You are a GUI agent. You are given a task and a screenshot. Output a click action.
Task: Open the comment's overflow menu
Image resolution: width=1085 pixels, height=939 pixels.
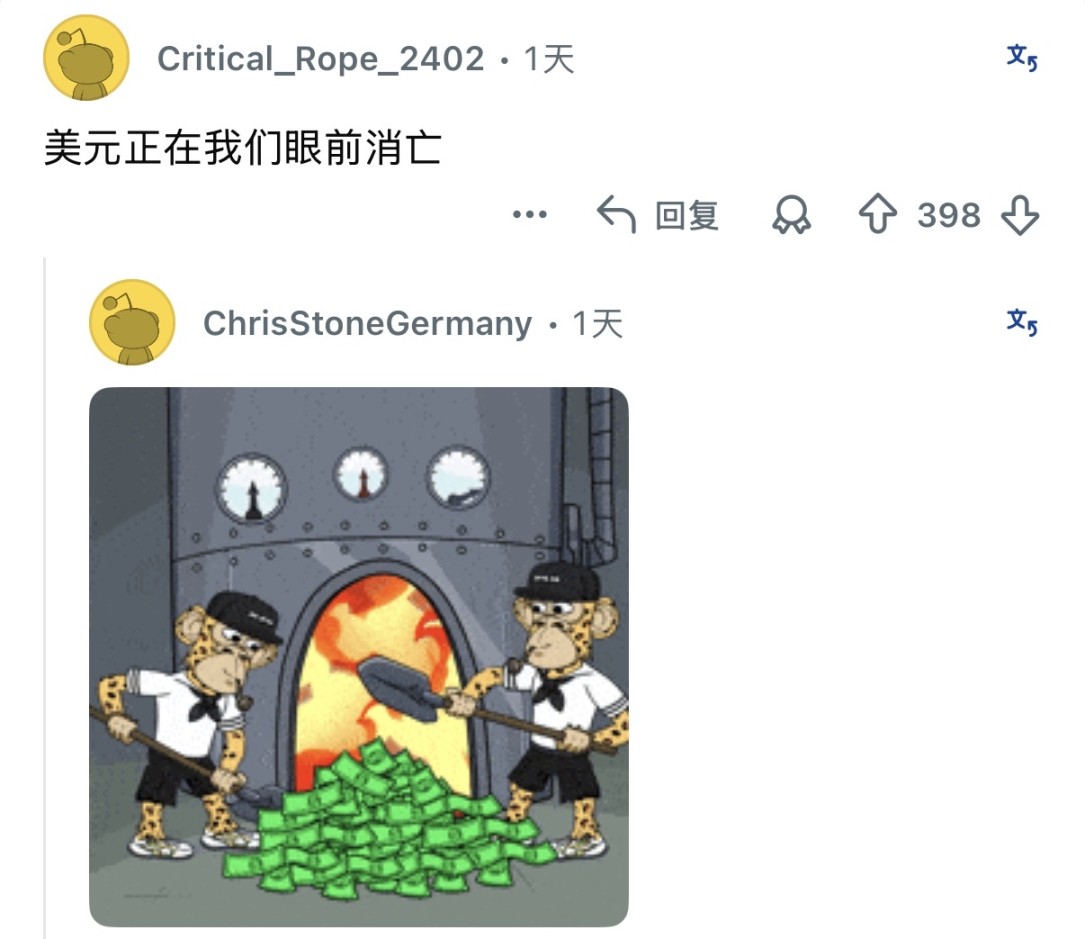[x=529, y=214]
